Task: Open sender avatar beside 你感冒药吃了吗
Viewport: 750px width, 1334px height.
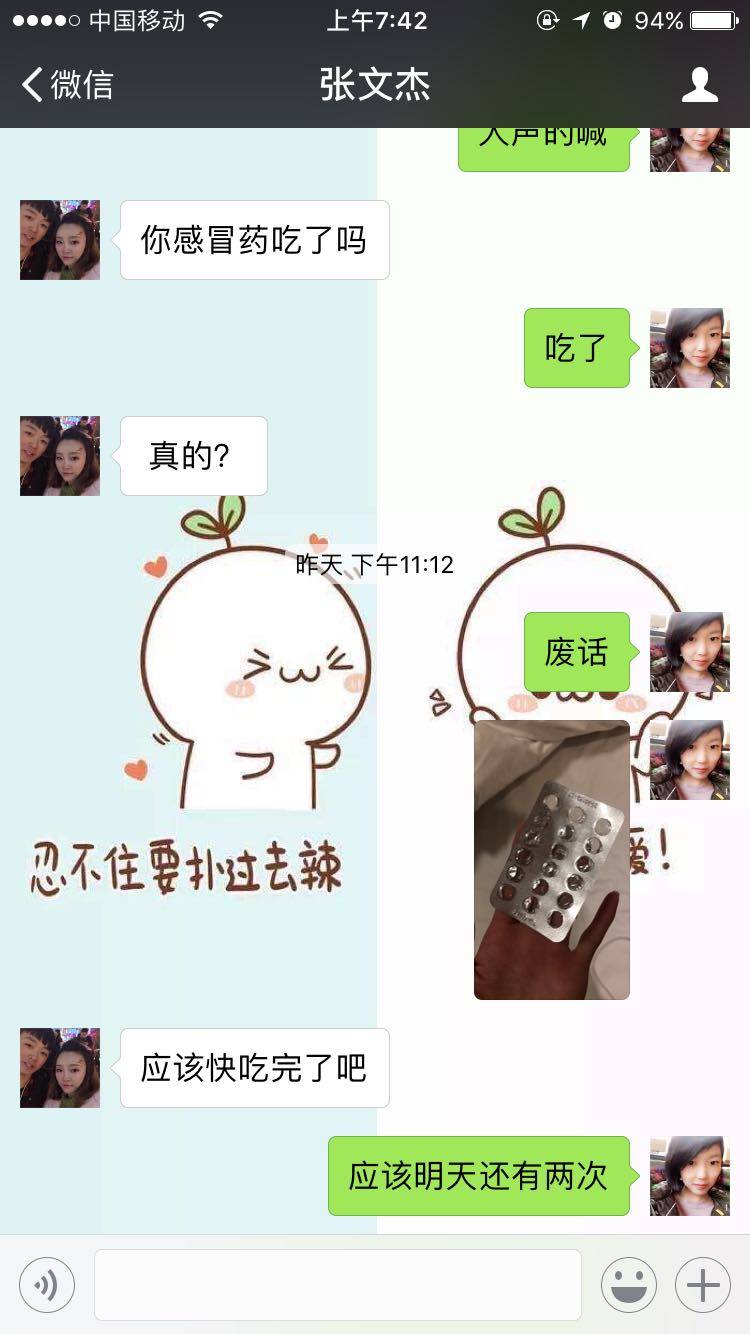Action: pos(60,240)
